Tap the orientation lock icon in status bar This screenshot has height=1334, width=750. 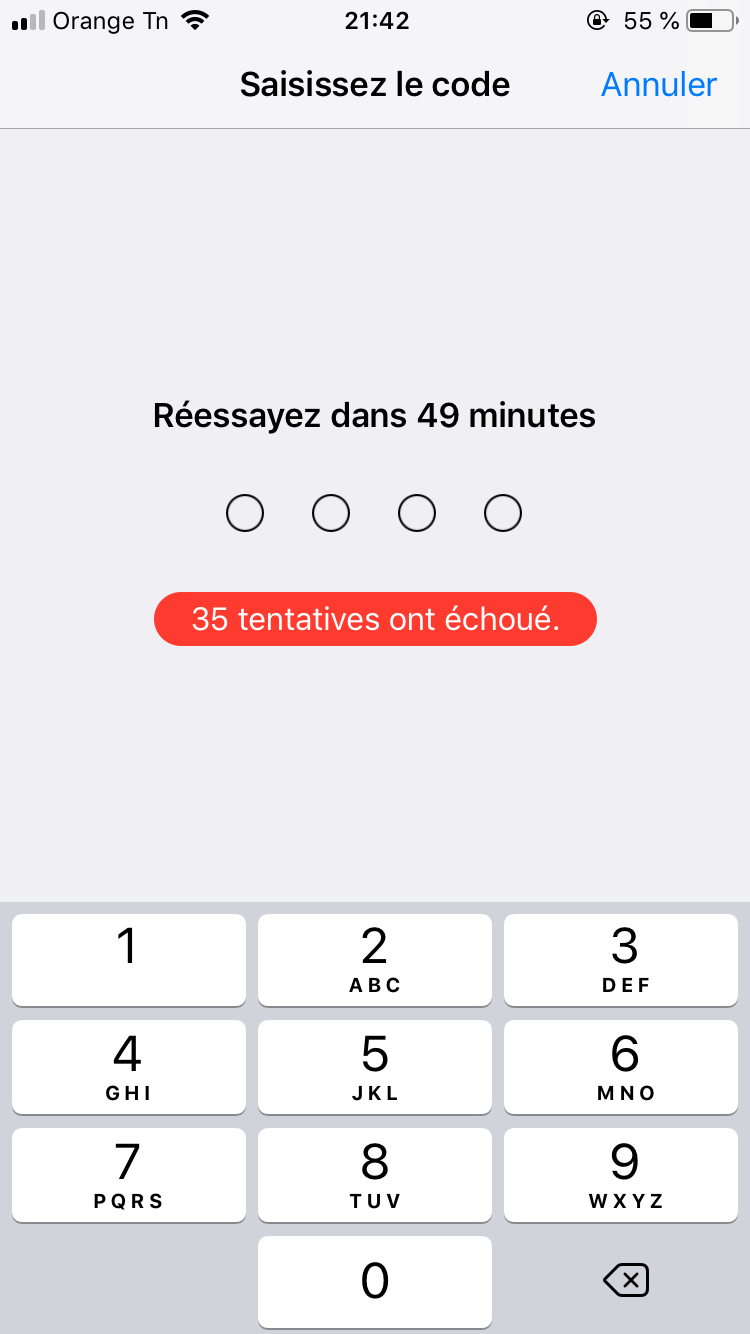[x=596, y=19]
